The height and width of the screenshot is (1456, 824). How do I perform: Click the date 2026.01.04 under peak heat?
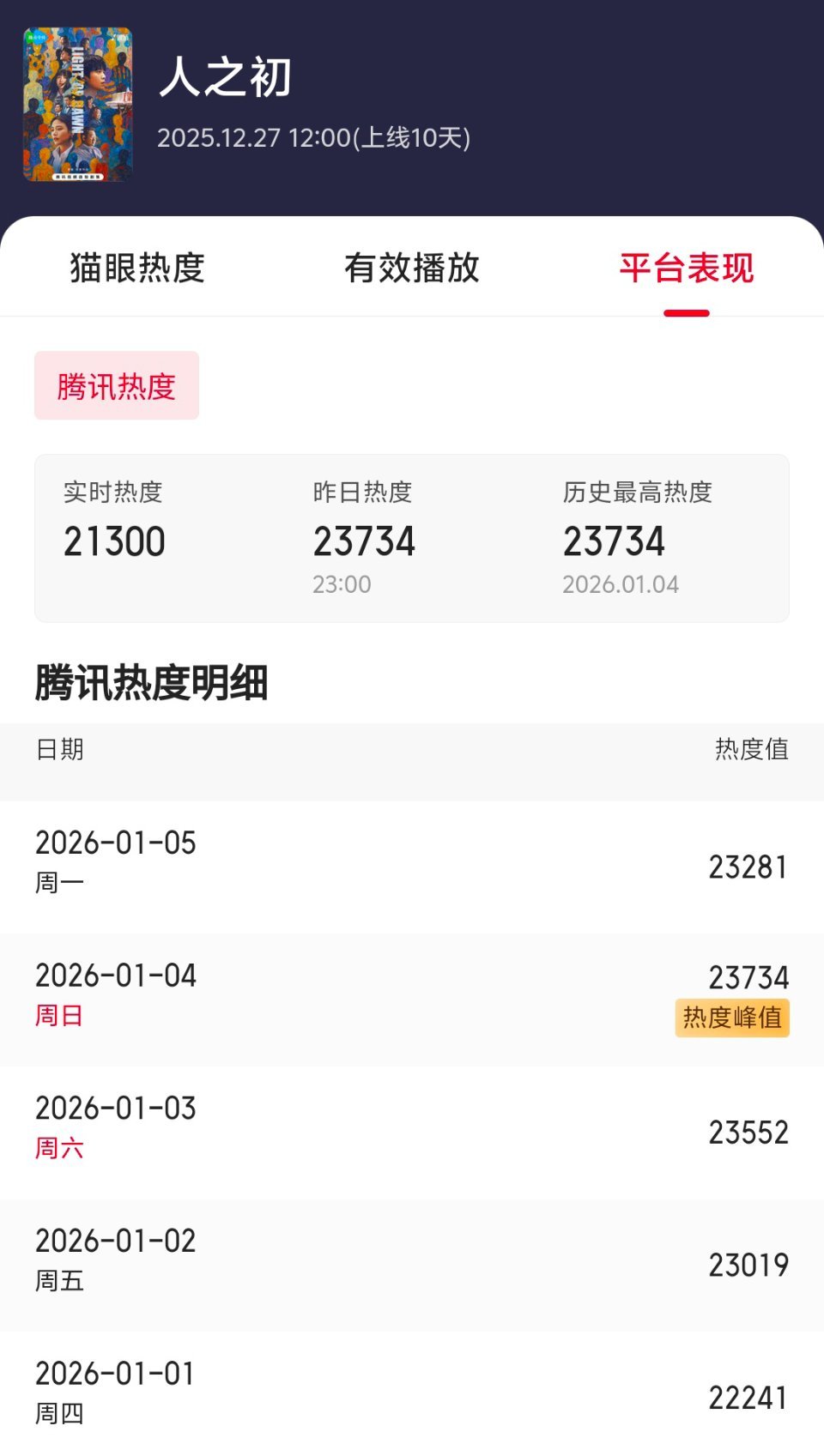pos(620,586)
